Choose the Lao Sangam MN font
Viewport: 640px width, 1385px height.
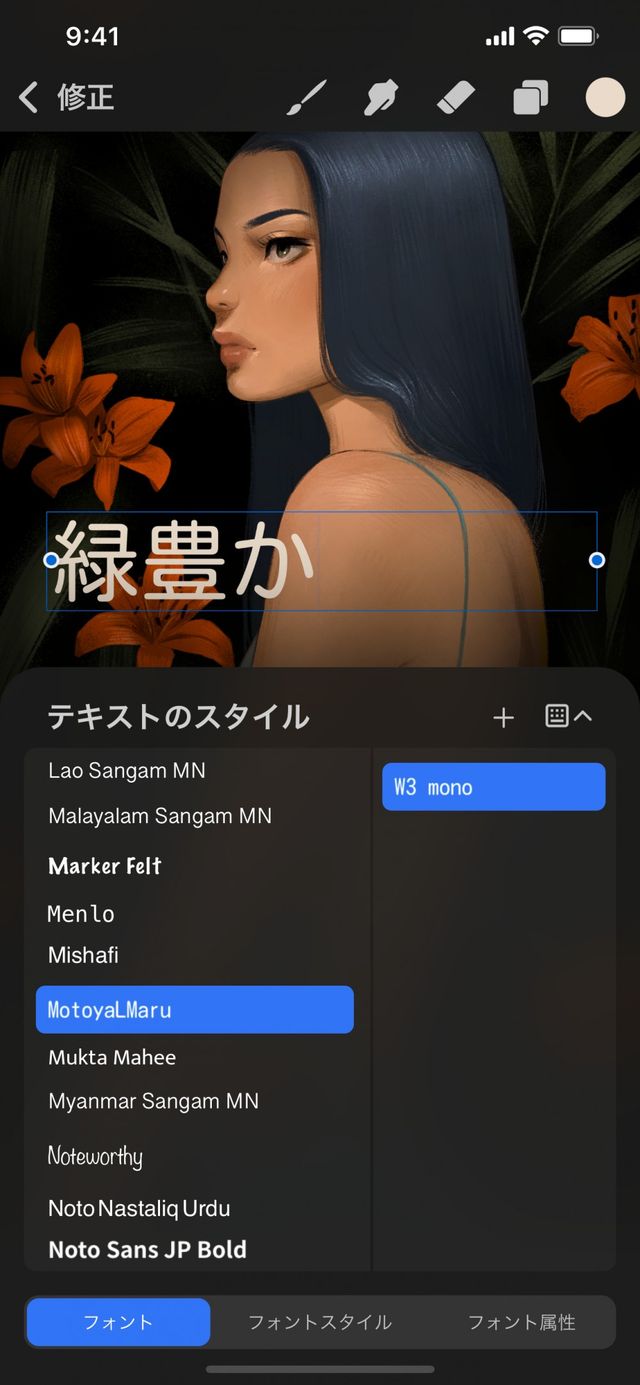pos(127,771)
